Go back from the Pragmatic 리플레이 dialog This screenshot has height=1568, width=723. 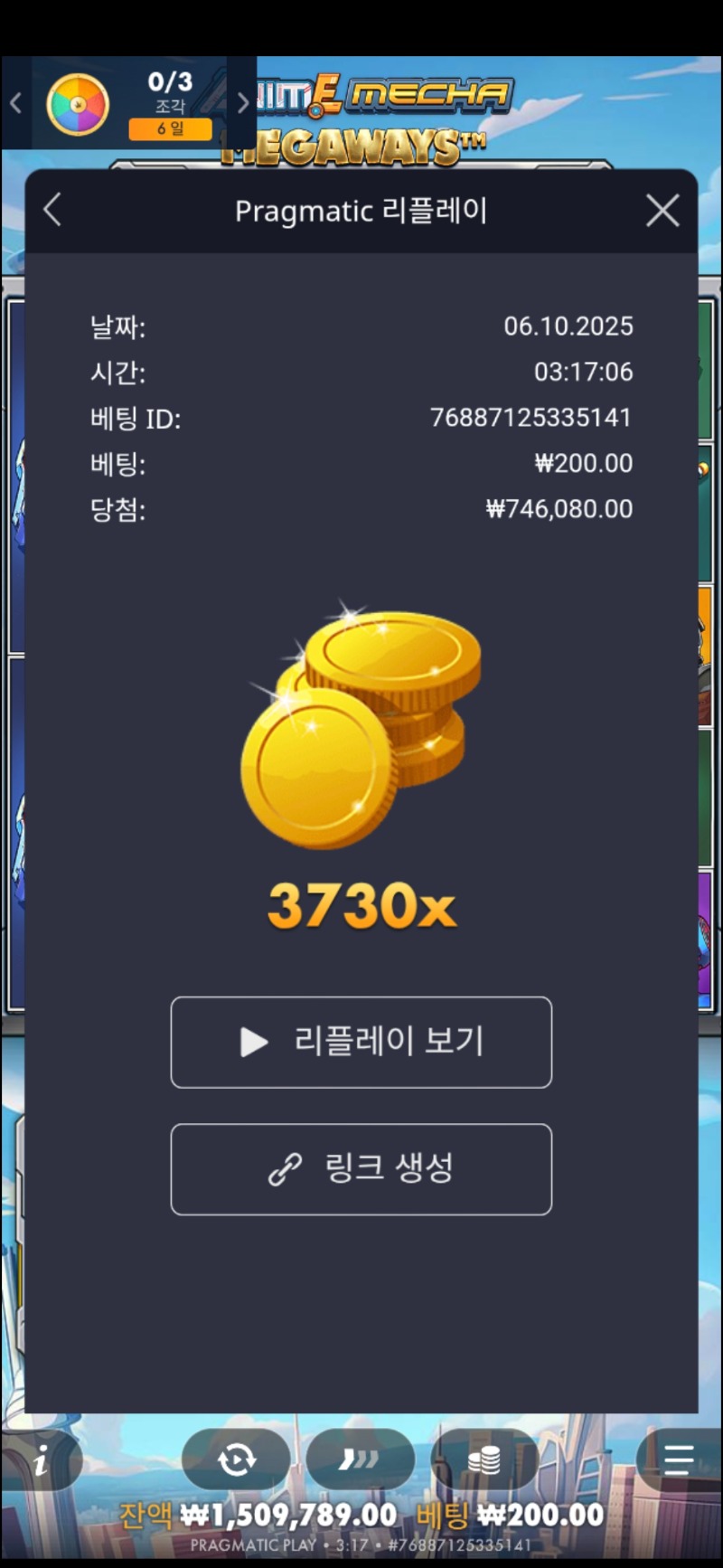tap(52, 211)
